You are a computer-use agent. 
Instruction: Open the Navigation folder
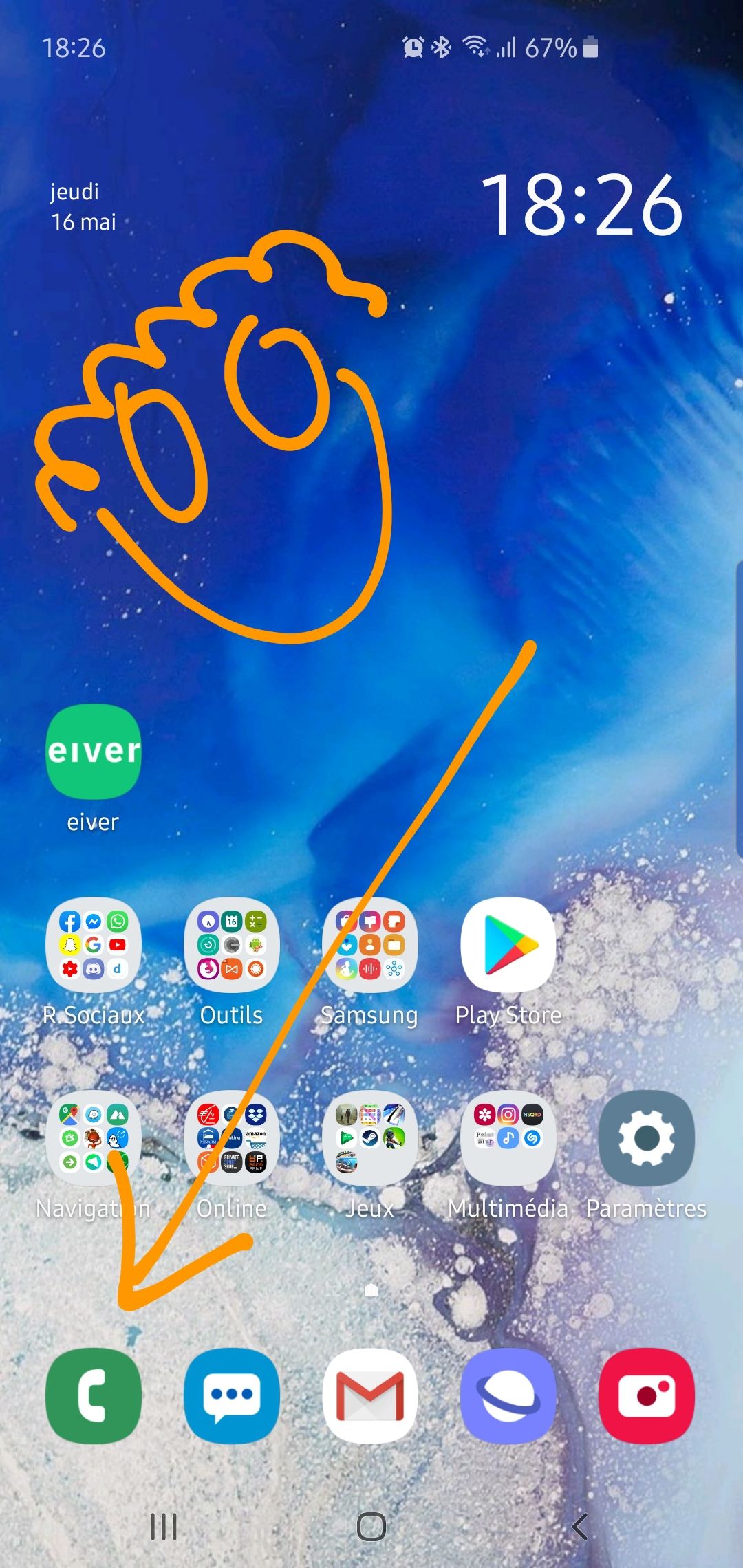pyautogui.click(x=94, y=1137)
